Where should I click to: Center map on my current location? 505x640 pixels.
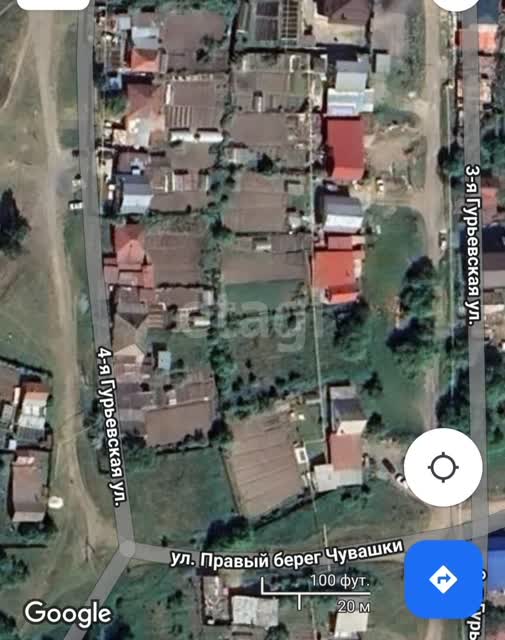tap(443, 467)
